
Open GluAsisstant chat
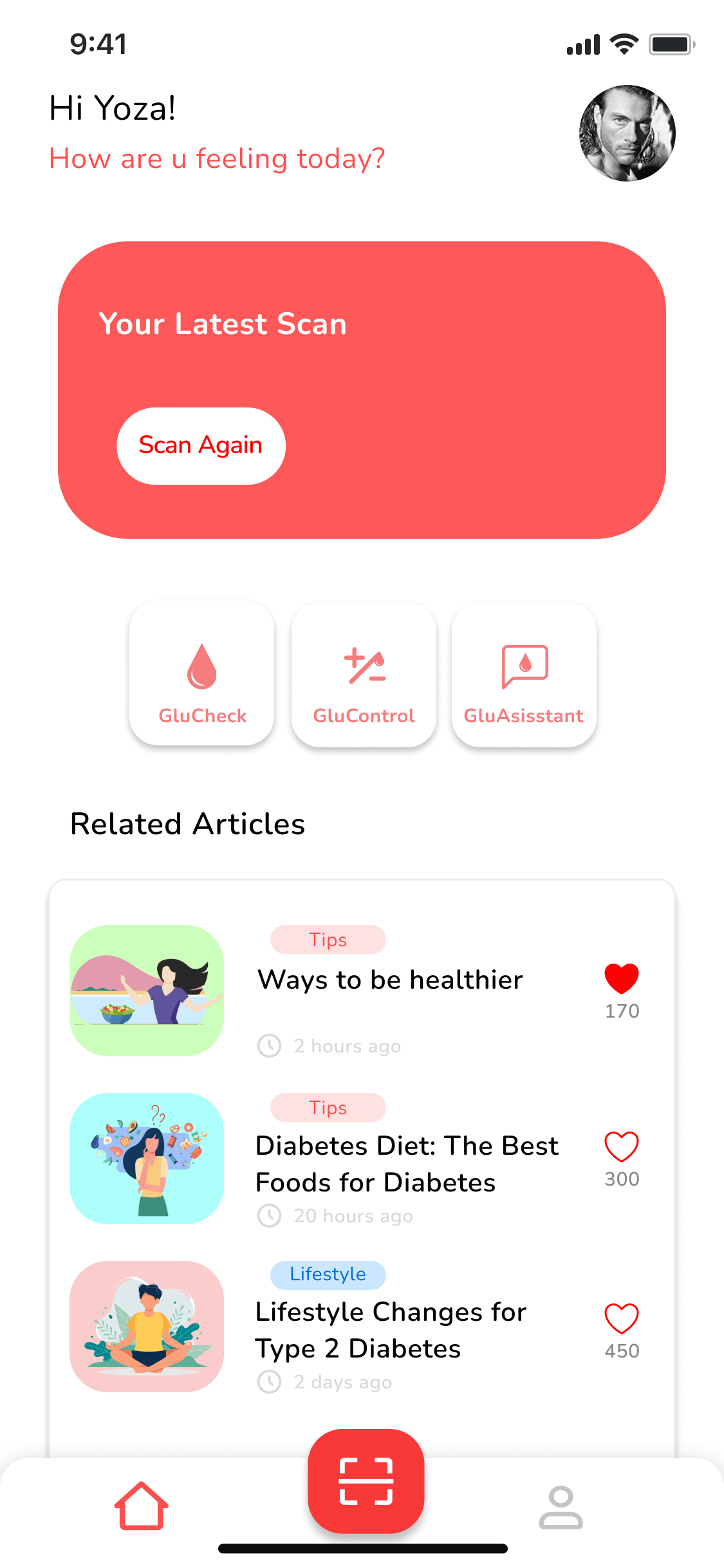[x=524, y=675]
